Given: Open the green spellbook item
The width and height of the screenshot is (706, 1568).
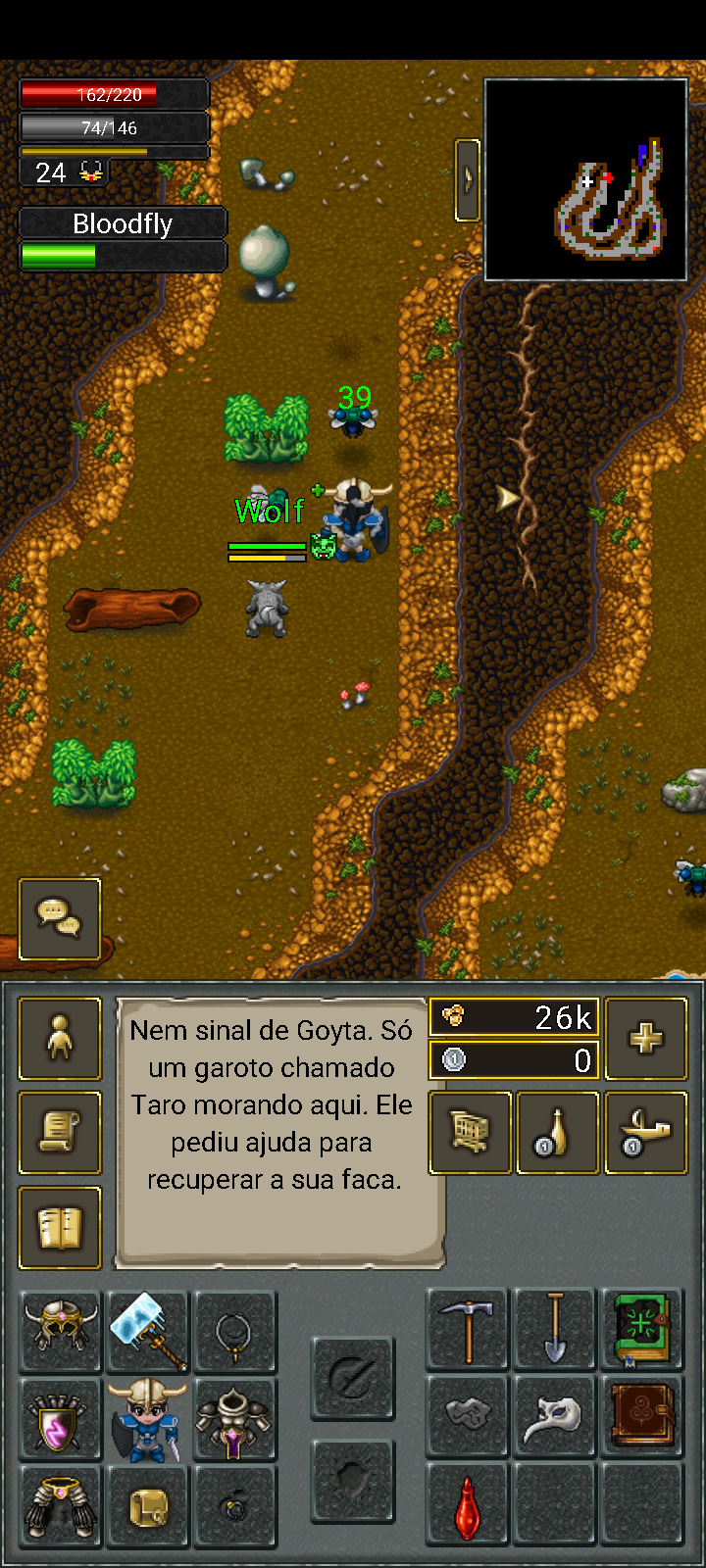Looking at the screenshot, I should click(642, 1329).
